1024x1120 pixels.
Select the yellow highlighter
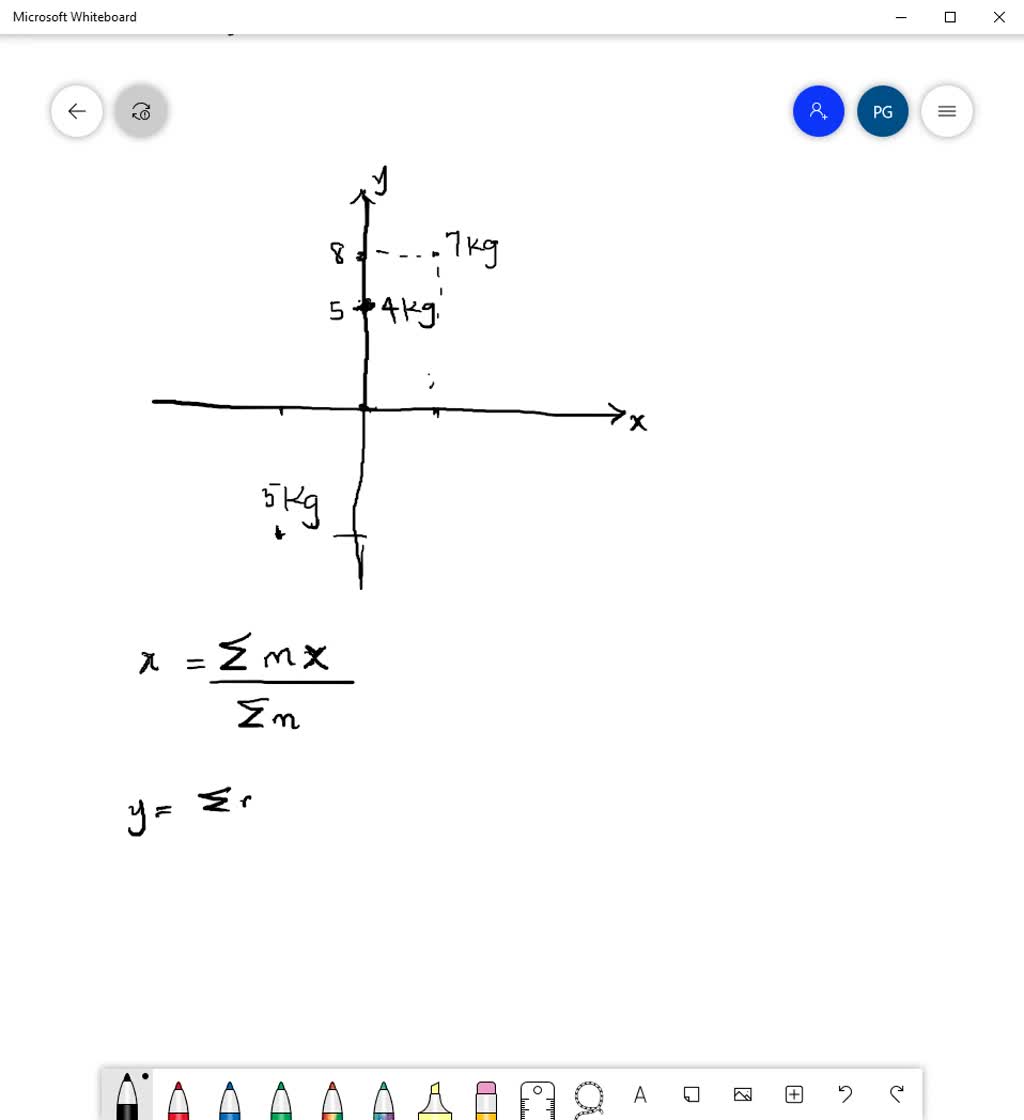coord(434,1098)
